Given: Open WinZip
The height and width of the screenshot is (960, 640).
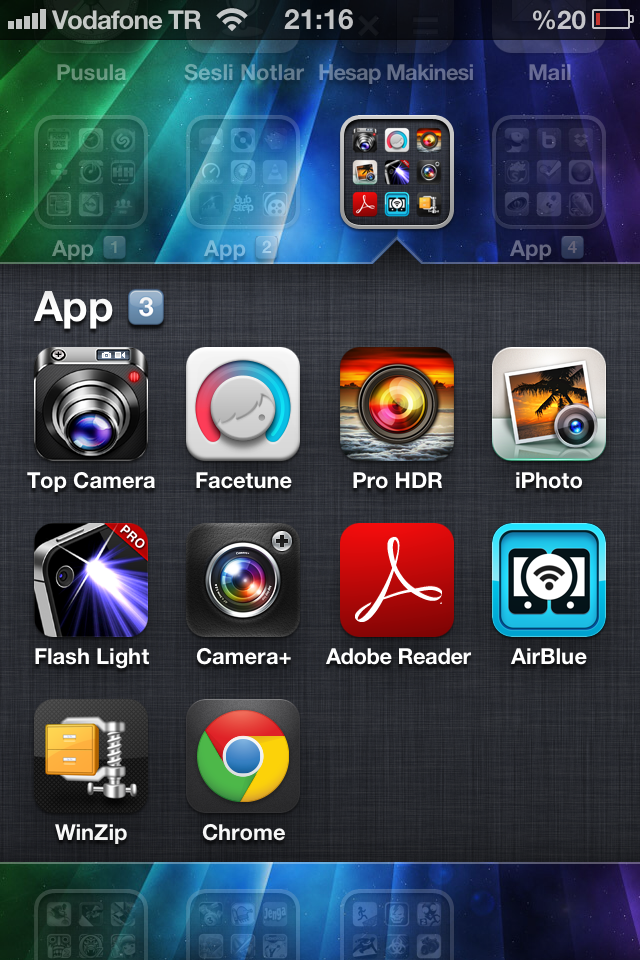Looking at the screenshot, I should pyautogui.click(x=91, y=756).
